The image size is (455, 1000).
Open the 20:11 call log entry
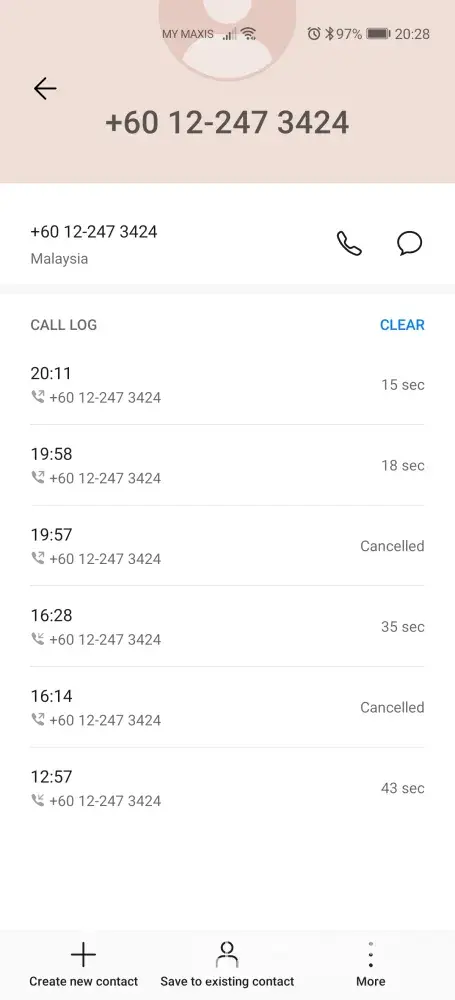tap(227, 385)
